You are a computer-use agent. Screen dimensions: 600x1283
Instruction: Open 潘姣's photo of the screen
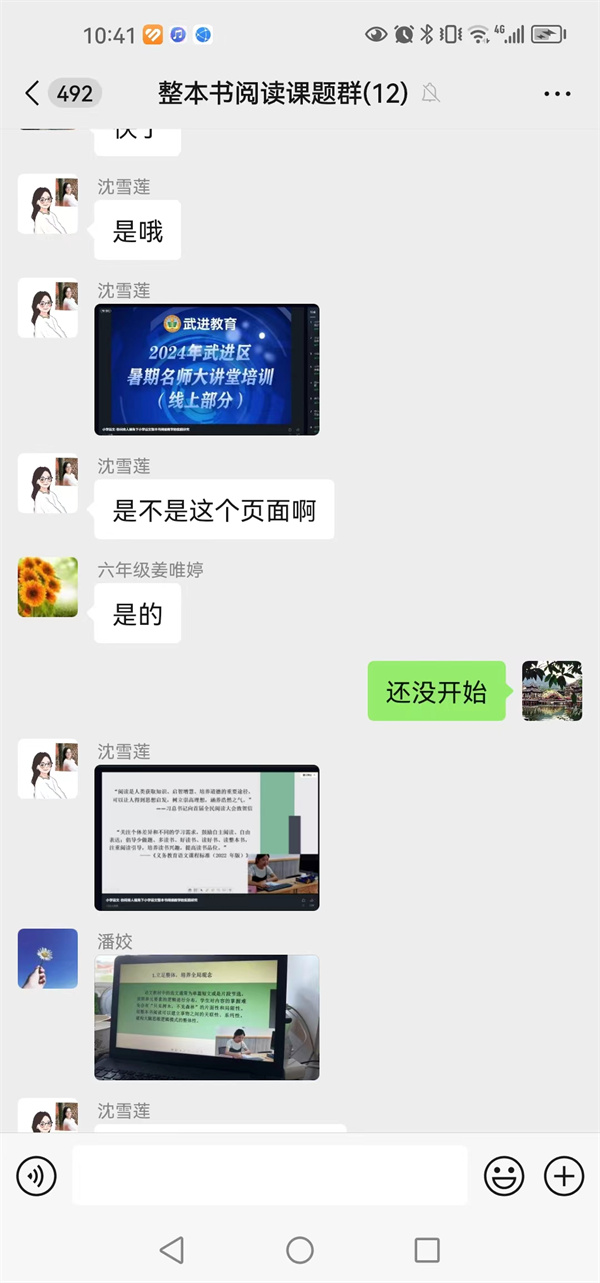click(207, 1017)
